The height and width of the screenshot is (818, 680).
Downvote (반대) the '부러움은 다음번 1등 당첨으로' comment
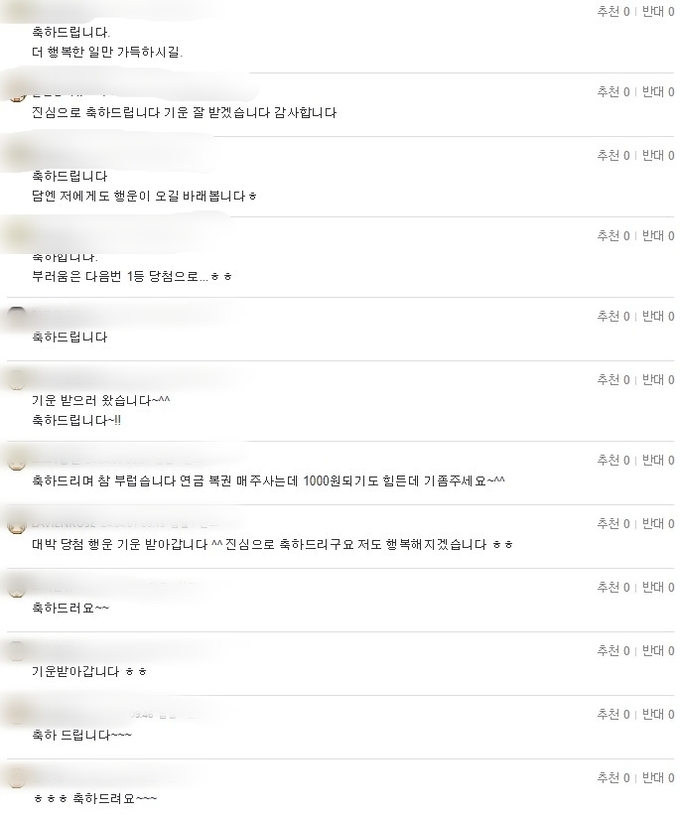click(657, 236)
